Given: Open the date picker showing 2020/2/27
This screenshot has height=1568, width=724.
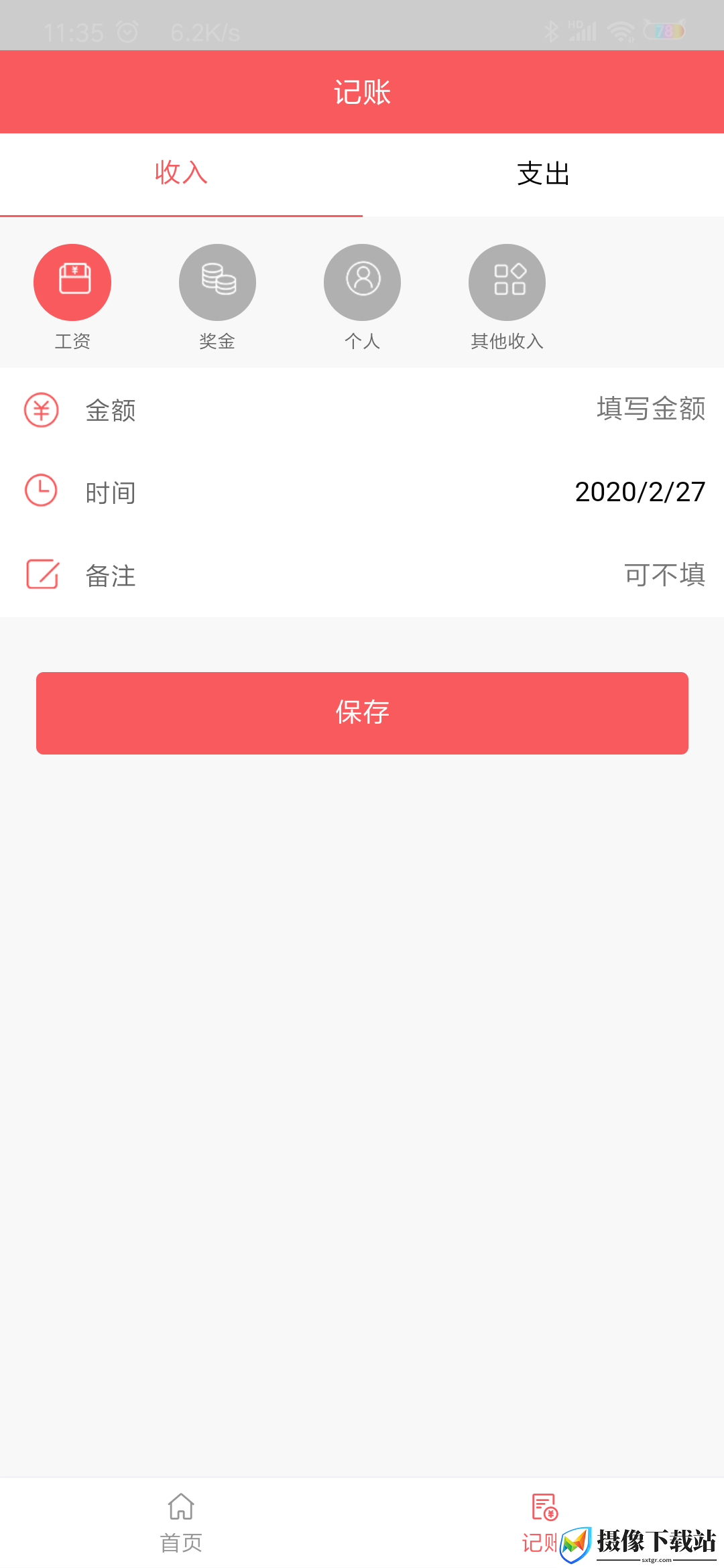Looking at the screenshot, I should pos(362,493).
